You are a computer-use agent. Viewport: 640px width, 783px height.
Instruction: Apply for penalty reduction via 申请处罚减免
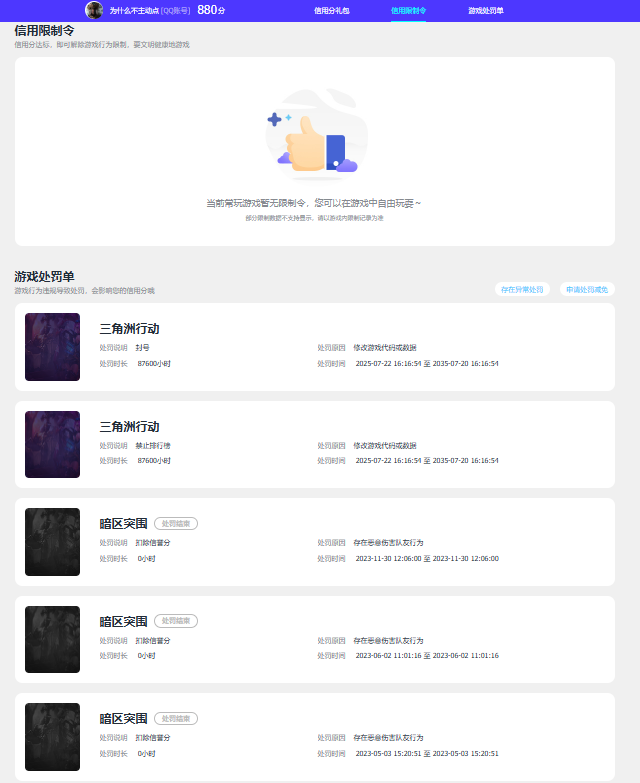coord(587,289)
